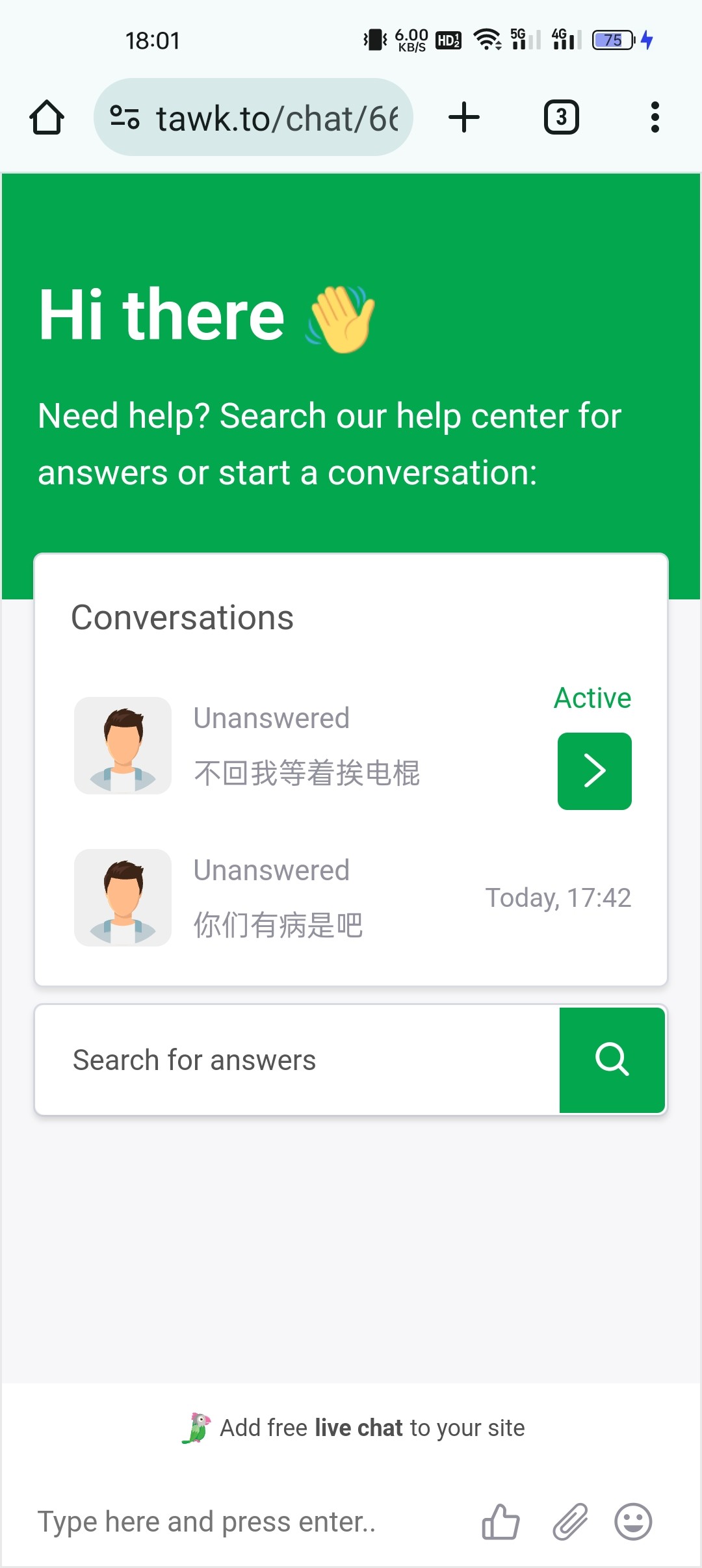
Task: Click the search magnifier icon
Action: pos(612,1059)
